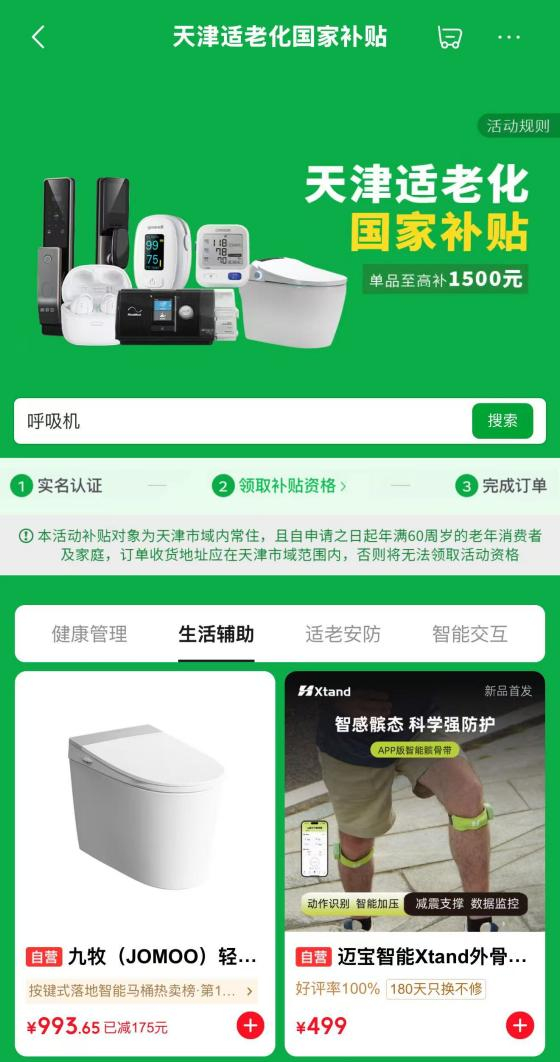
Task: Open the 智能交互 tab
Action: 469,634
